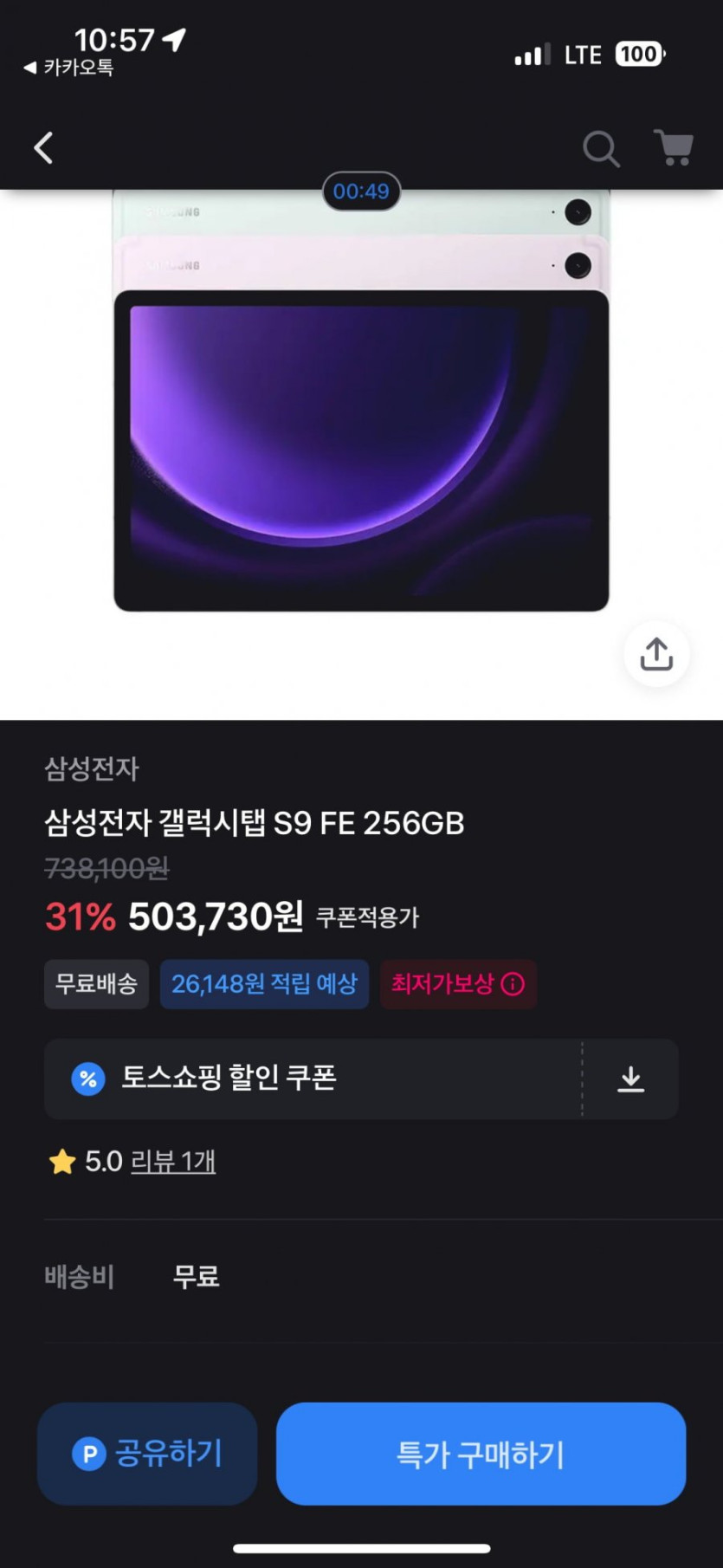The height and width of the screenshot is (1568, 723).
Task: Go back using the top-left arrow
Action: coord(43,148)
